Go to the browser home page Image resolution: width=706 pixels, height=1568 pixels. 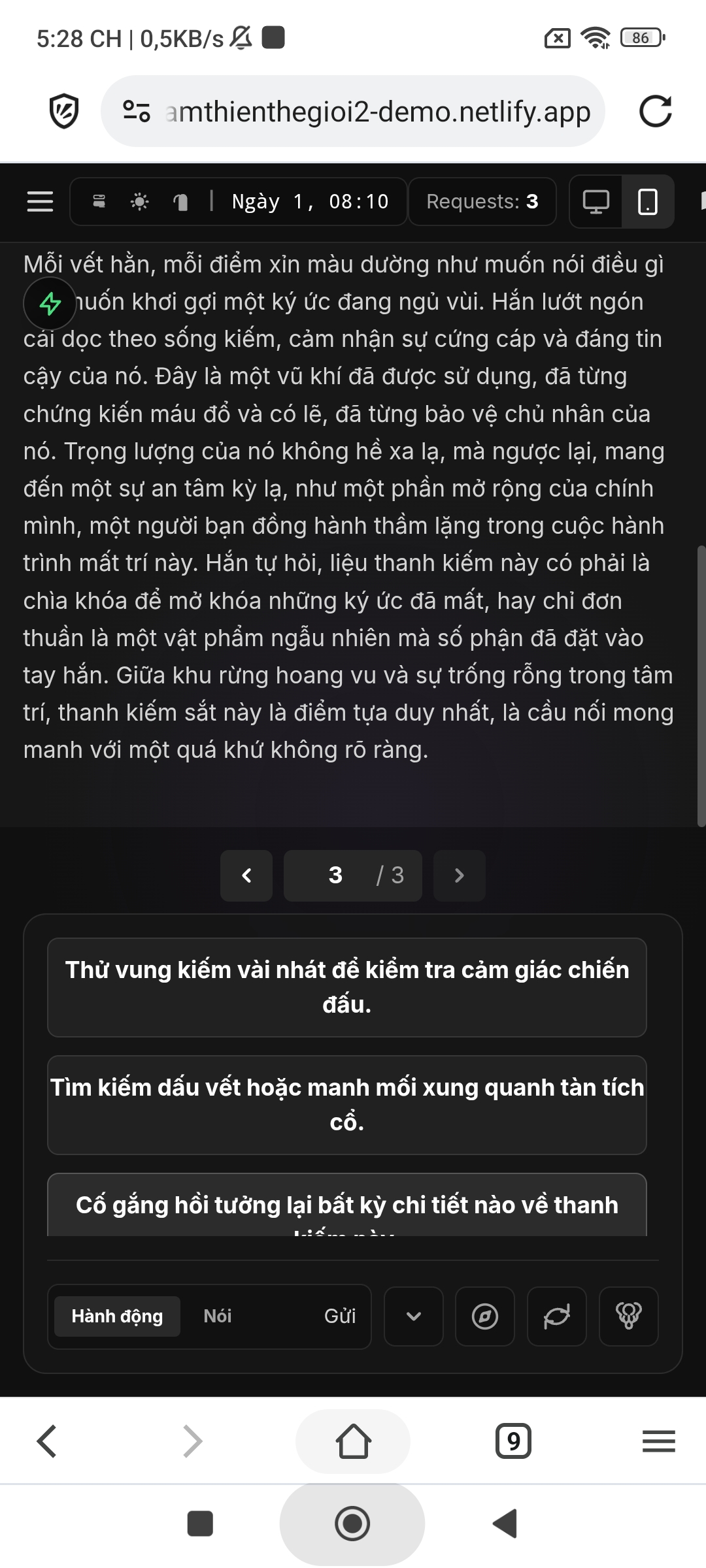(353, 1441)
